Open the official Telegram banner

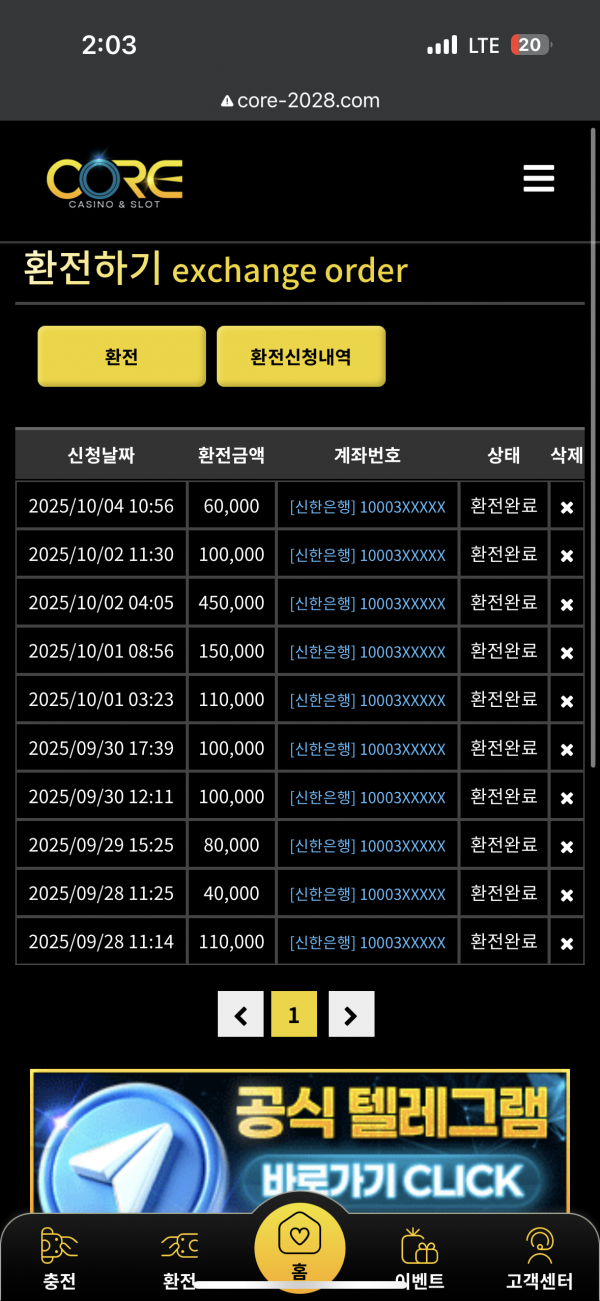300,1140
